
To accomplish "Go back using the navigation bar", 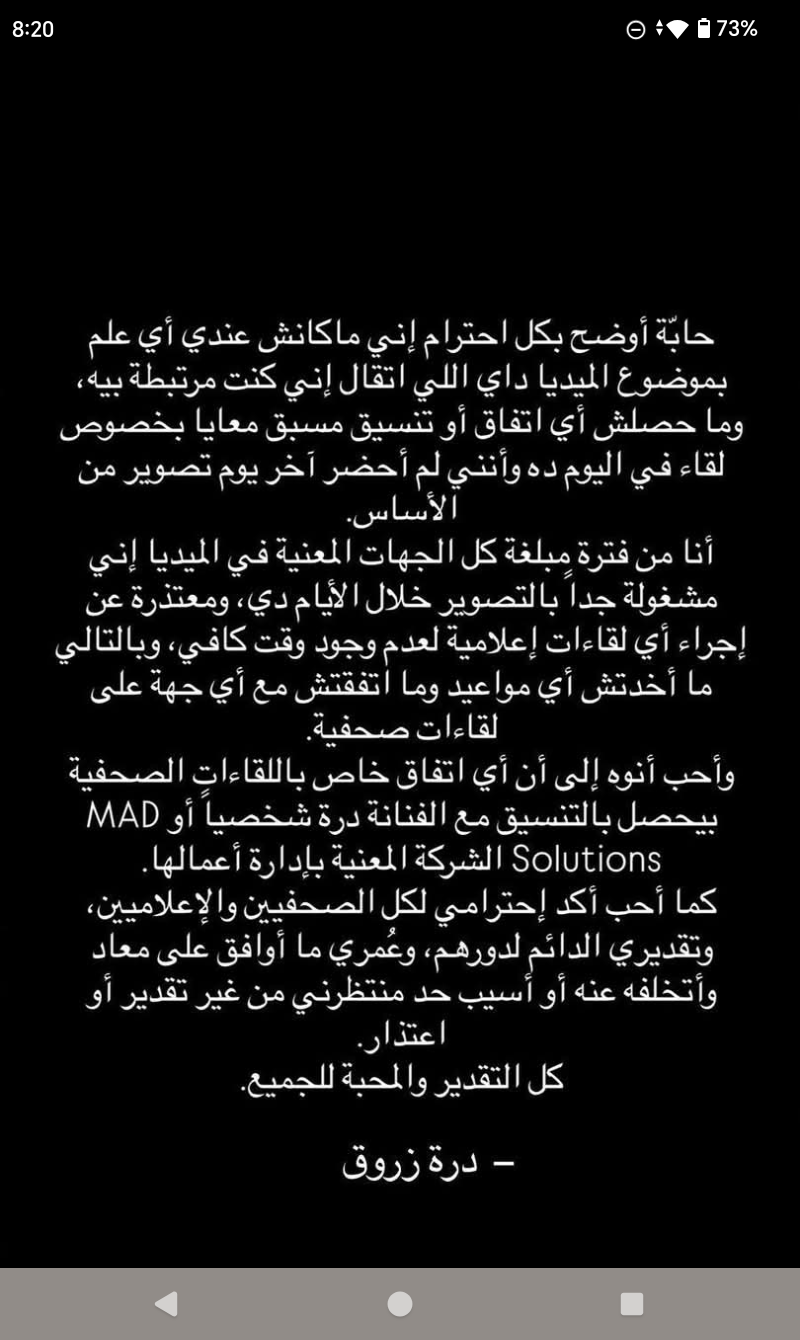I will 167,1303.
